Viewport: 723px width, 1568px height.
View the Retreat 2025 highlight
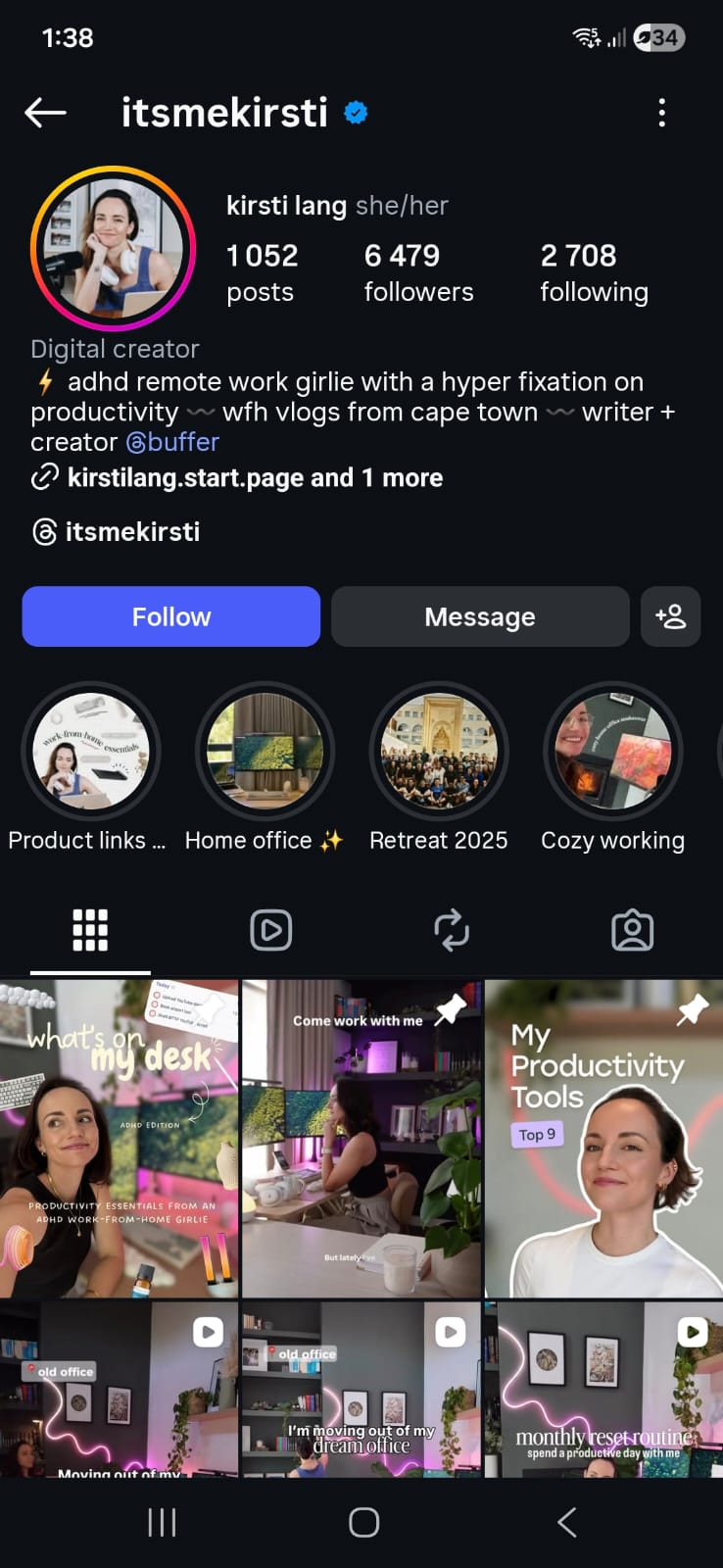439,751
